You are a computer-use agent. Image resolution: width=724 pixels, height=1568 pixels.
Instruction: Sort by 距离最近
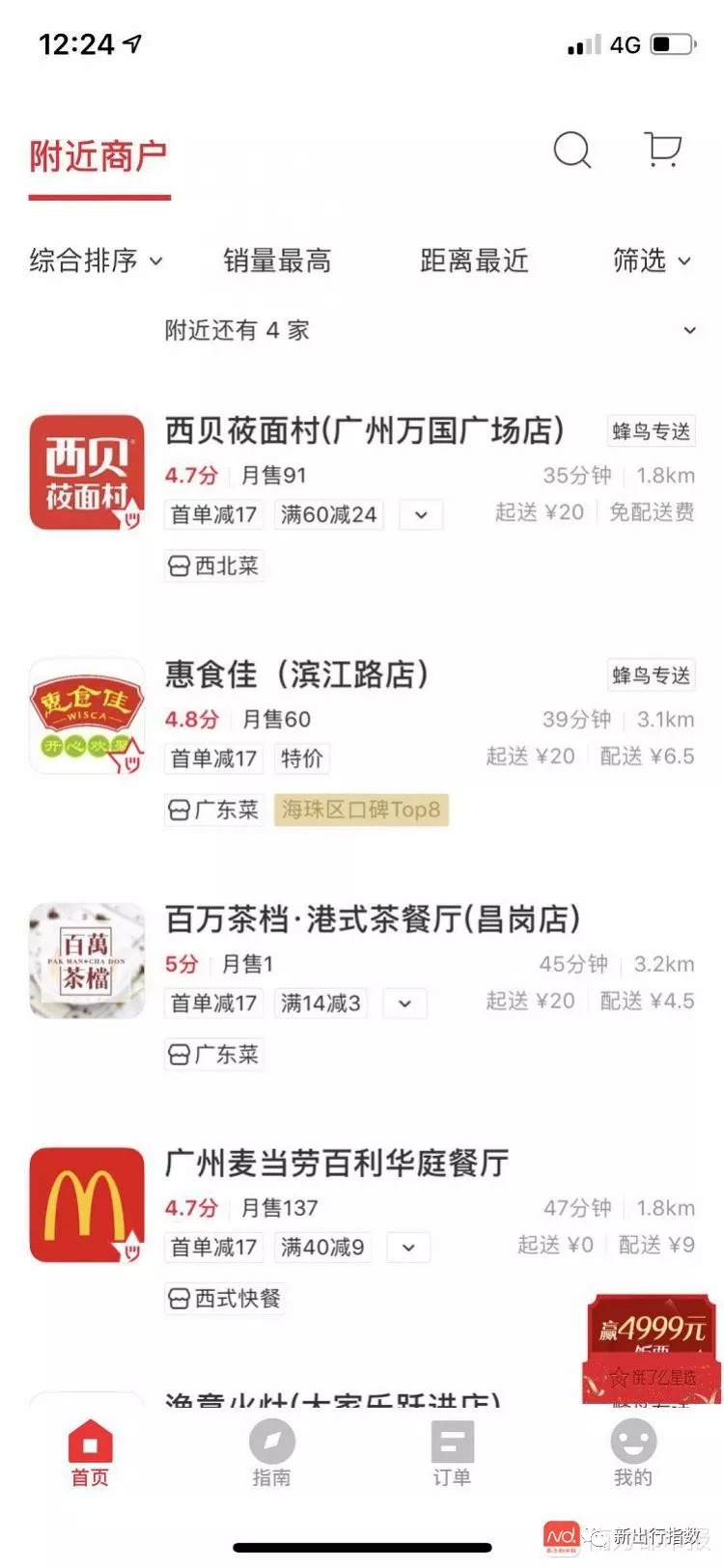pyautogui.click(x=474, y=261)
